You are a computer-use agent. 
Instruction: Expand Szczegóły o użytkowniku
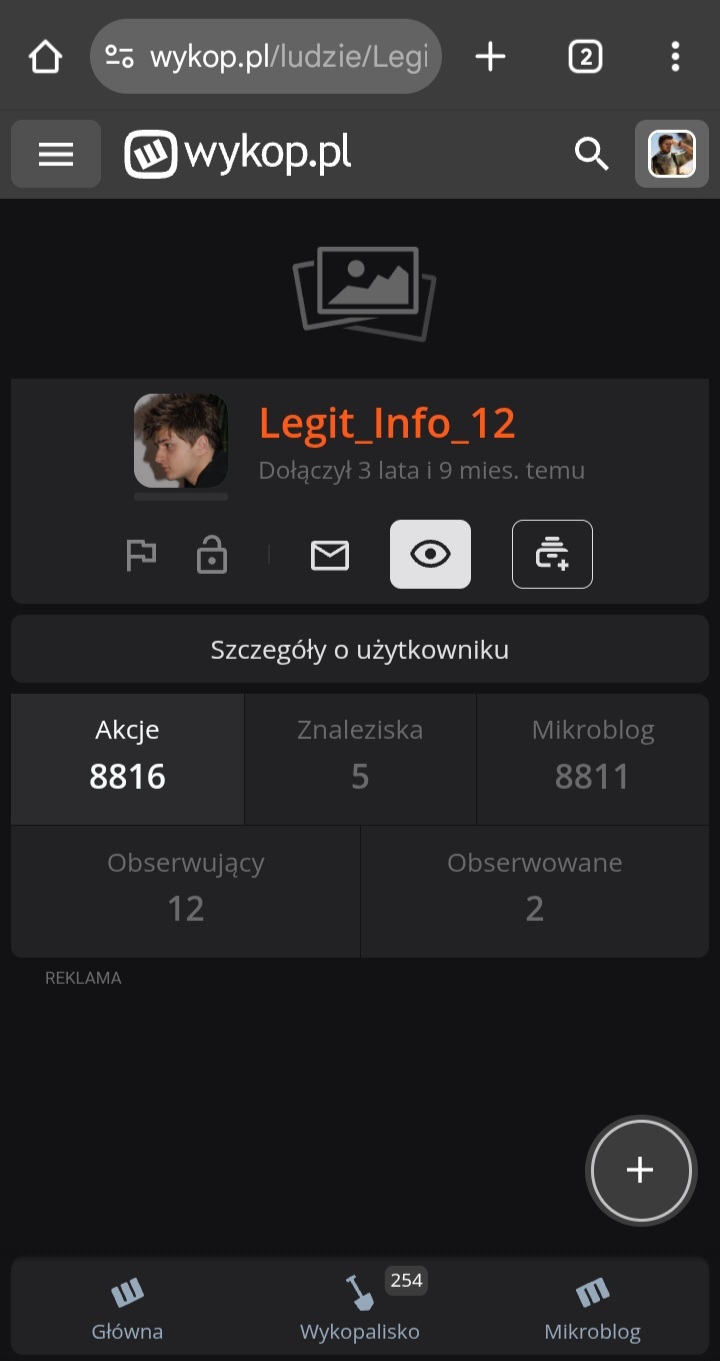click(x=360, y=650)
